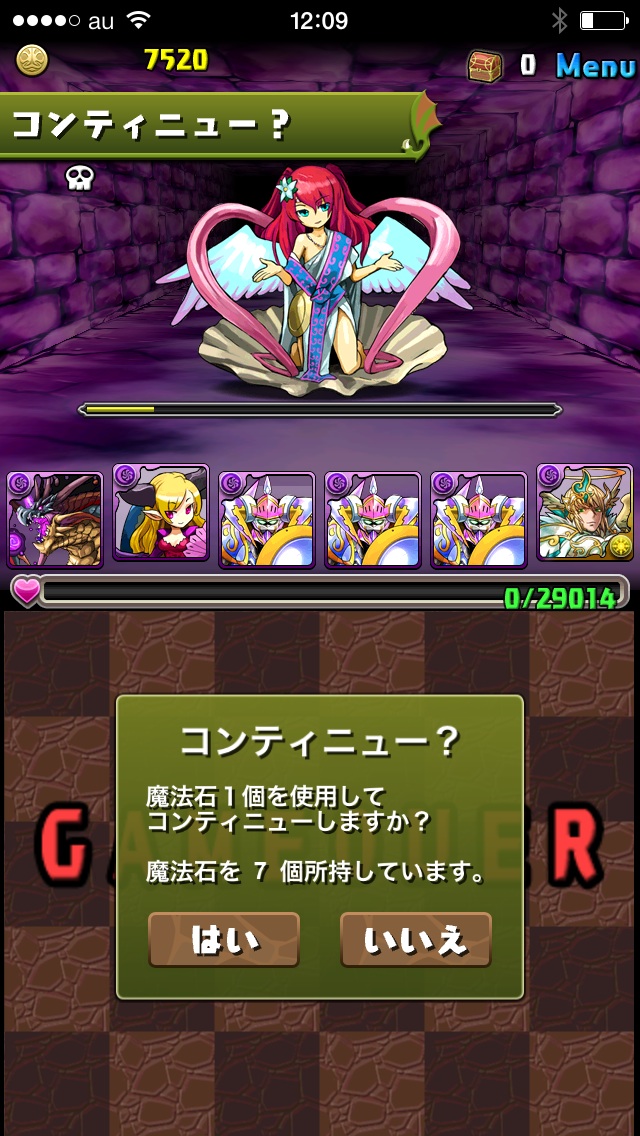Tap はい to continue with a magic stone
This screenshot has height=1136, width=640.
224,939
